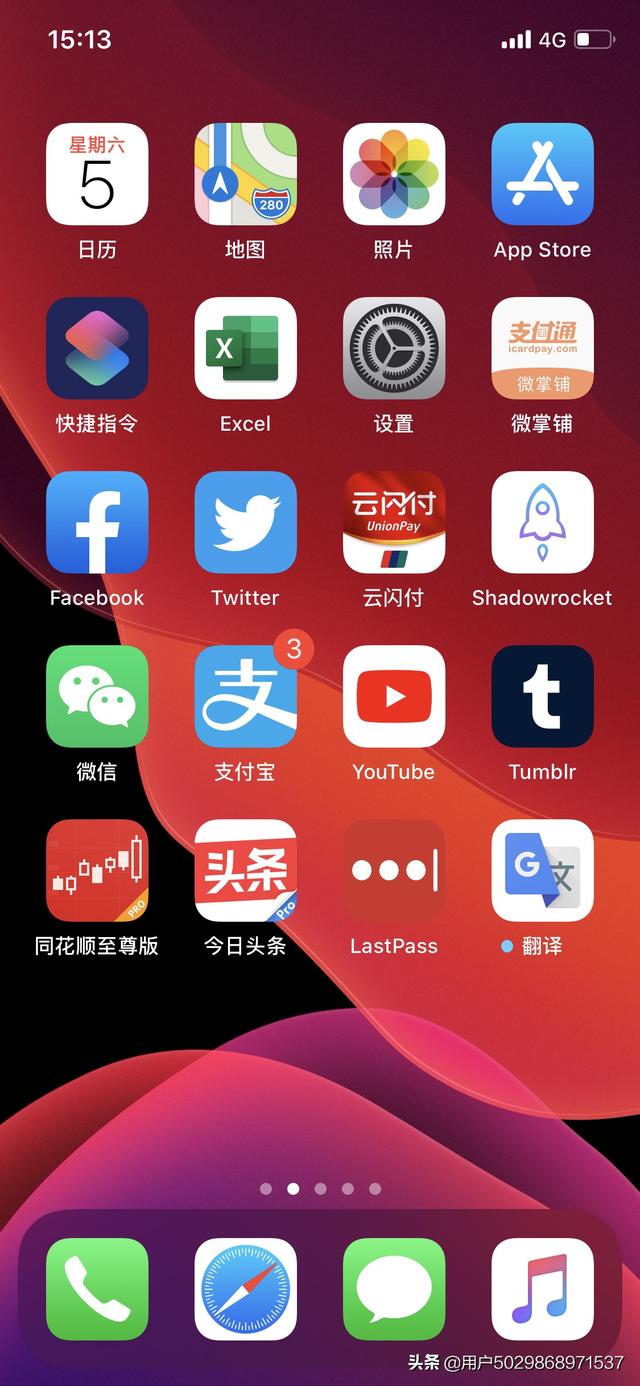The image size is (640, 1386).
Task: Open the 日历 calendar app
Action: [97, 174]
